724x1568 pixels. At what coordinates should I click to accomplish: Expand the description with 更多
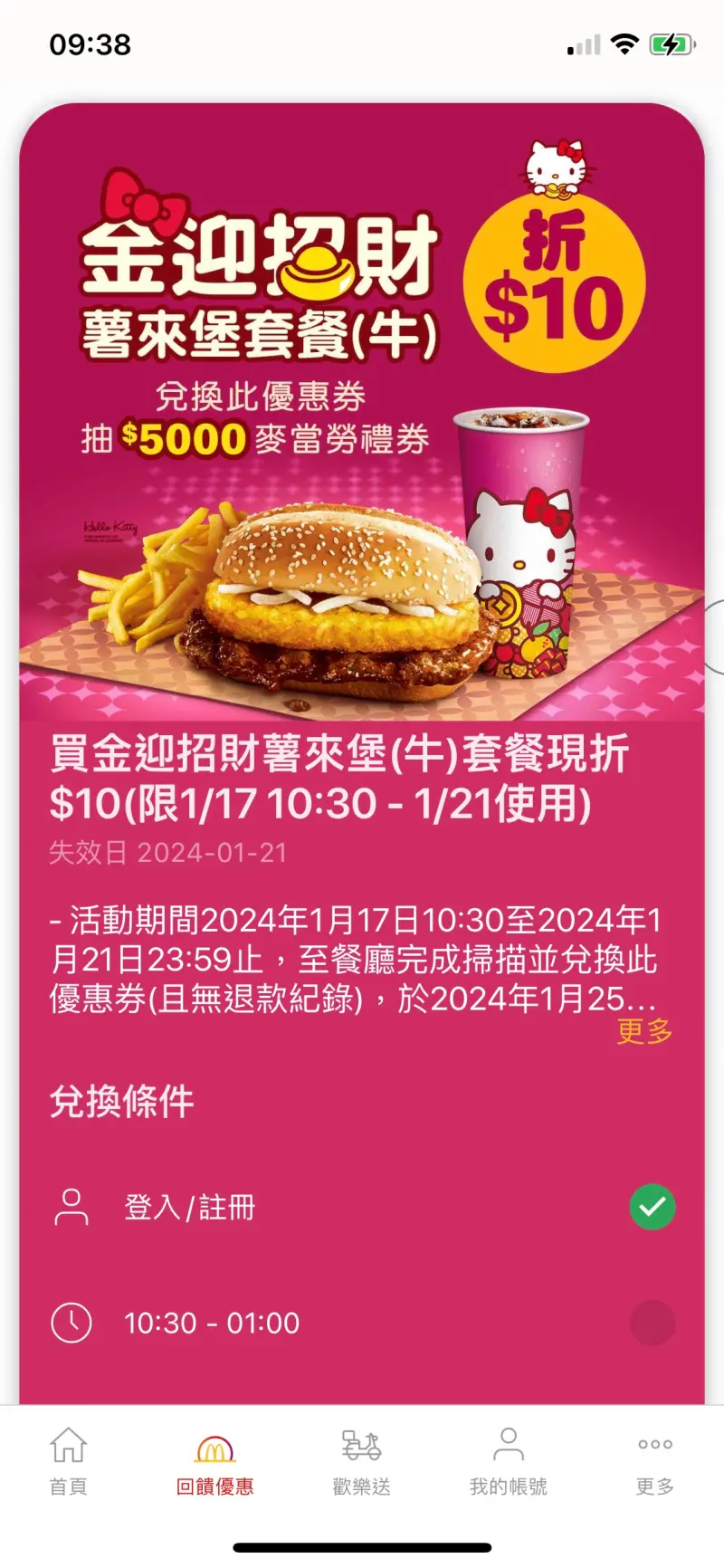[x=644, y=1030]
